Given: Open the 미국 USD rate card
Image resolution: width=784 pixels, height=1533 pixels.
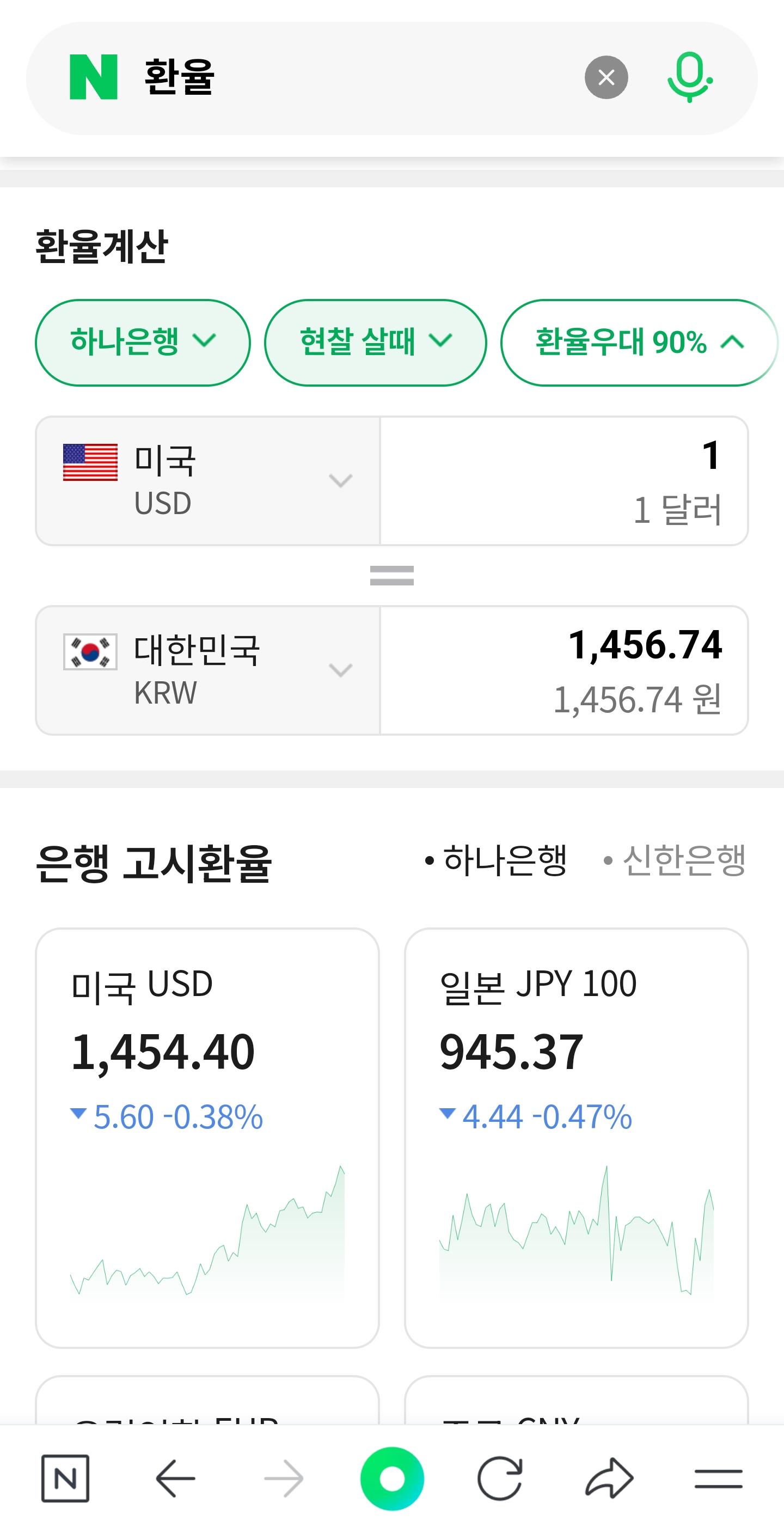Looking at the screenshot, I should pos(207,1137).
